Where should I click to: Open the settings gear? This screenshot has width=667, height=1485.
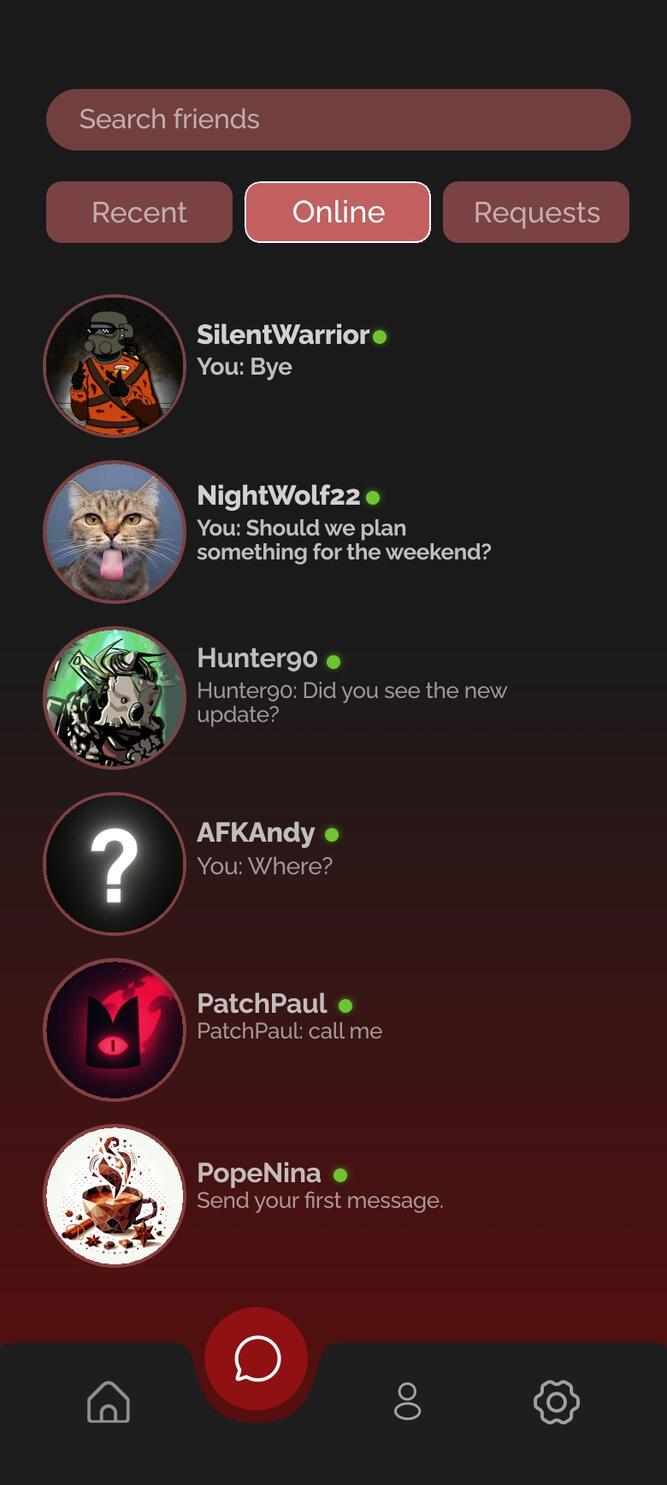557,1401
